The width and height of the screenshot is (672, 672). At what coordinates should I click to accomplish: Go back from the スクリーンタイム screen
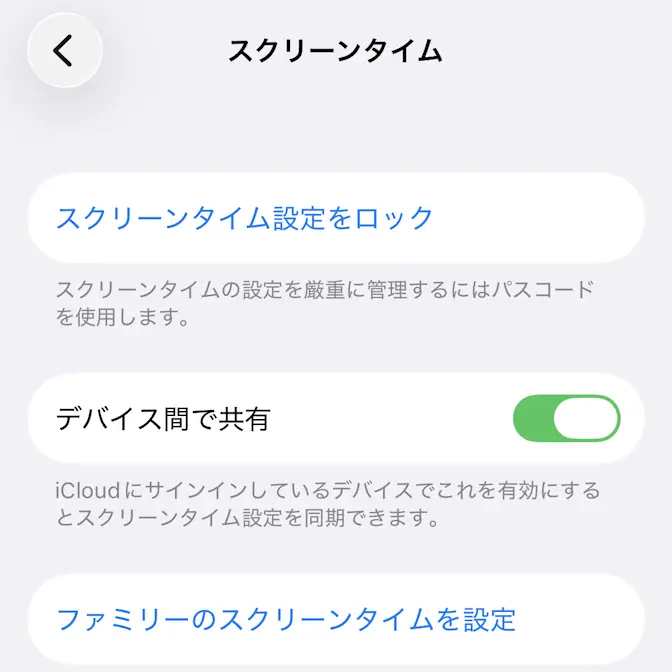coord(65,50)
